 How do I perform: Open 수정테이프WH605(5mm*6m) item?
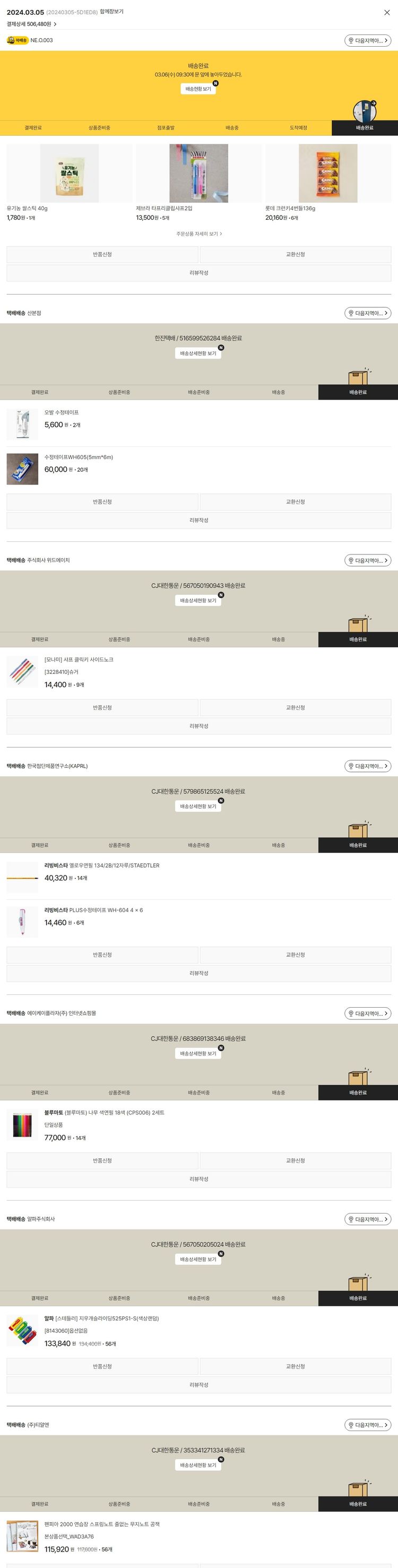[79, 457]
